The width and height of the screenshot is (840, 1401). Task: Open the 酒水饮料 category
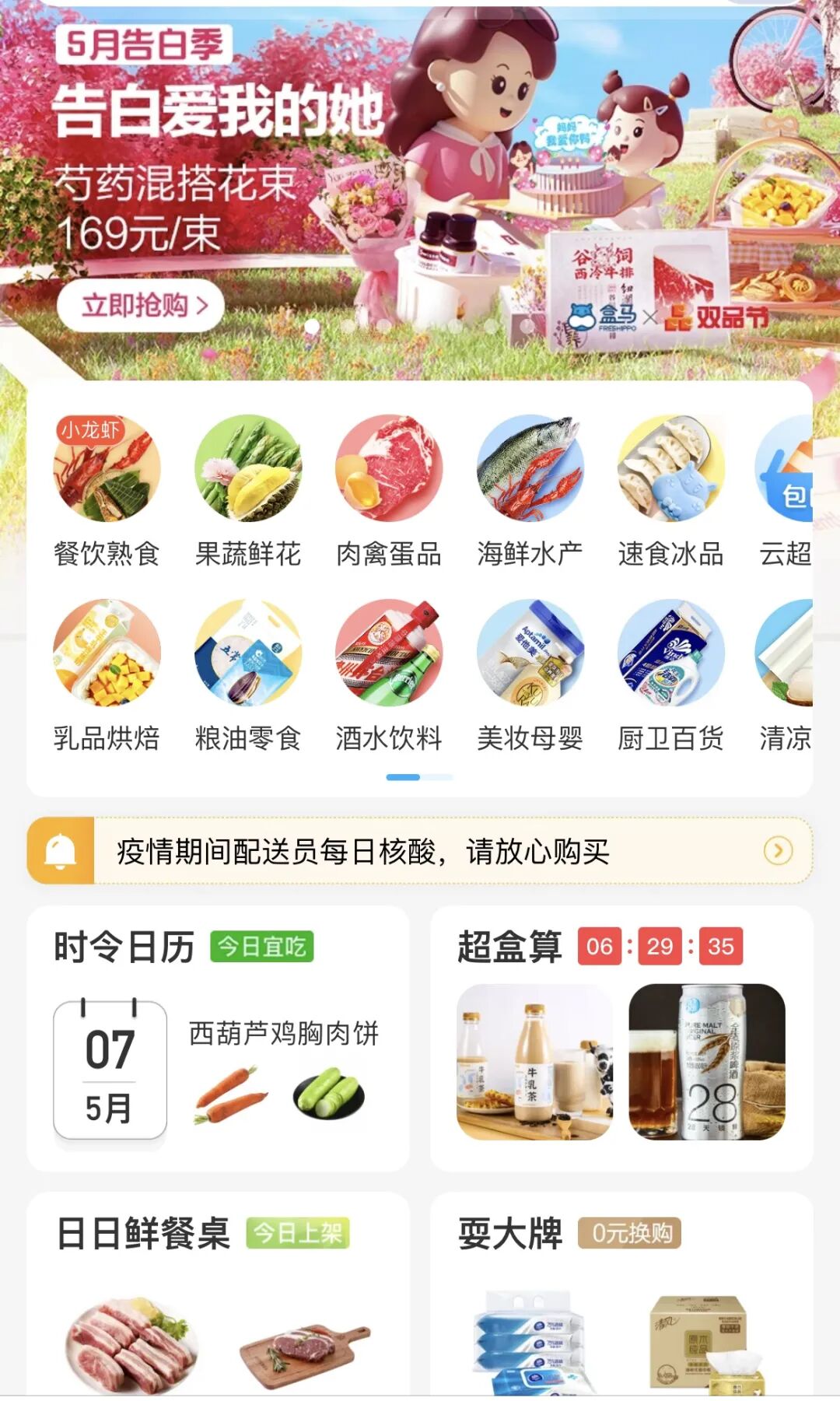pos(389,676)
